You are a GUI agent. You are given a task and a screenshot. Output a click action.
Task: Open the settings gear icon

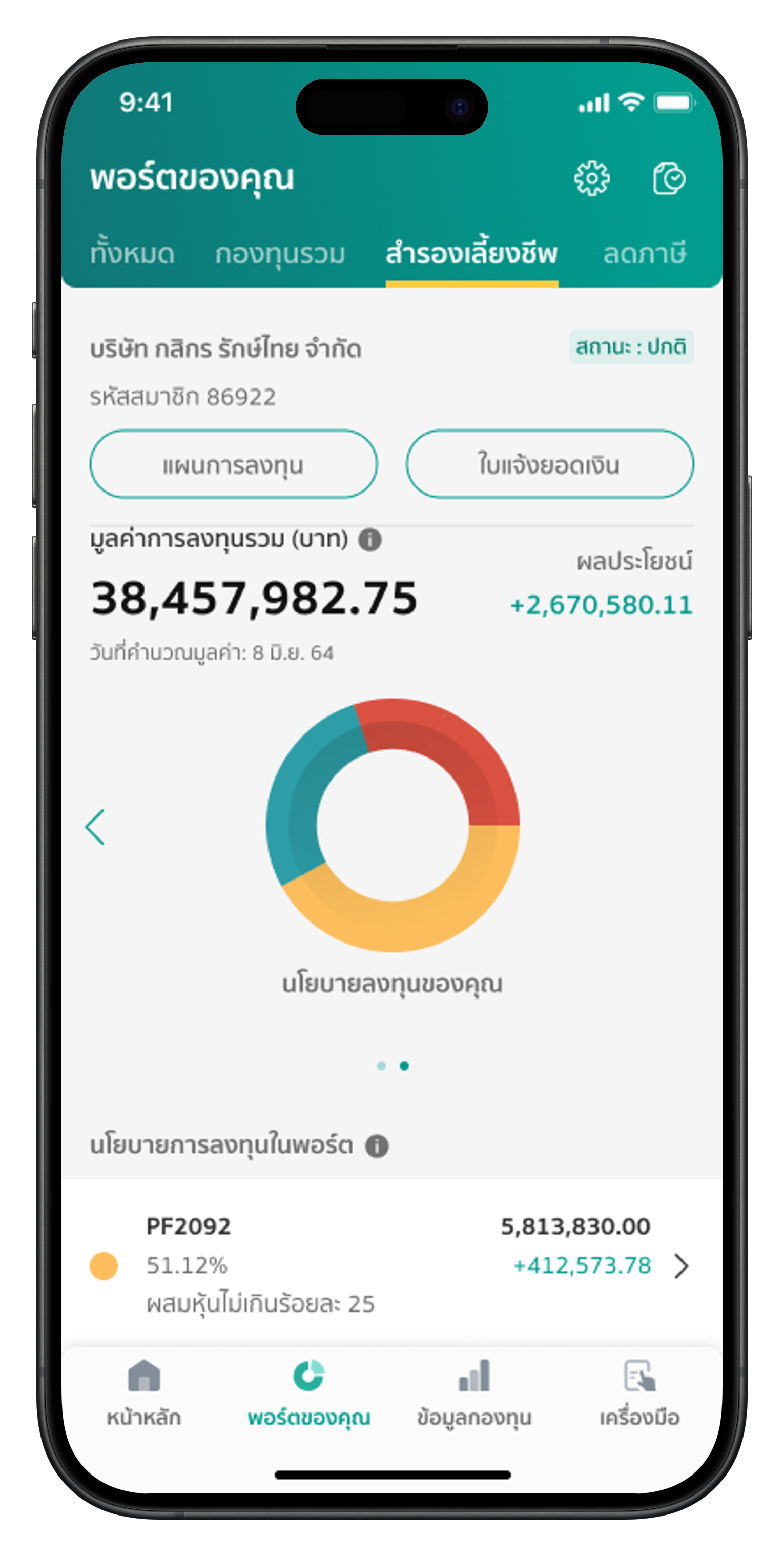tap(591, 178)
